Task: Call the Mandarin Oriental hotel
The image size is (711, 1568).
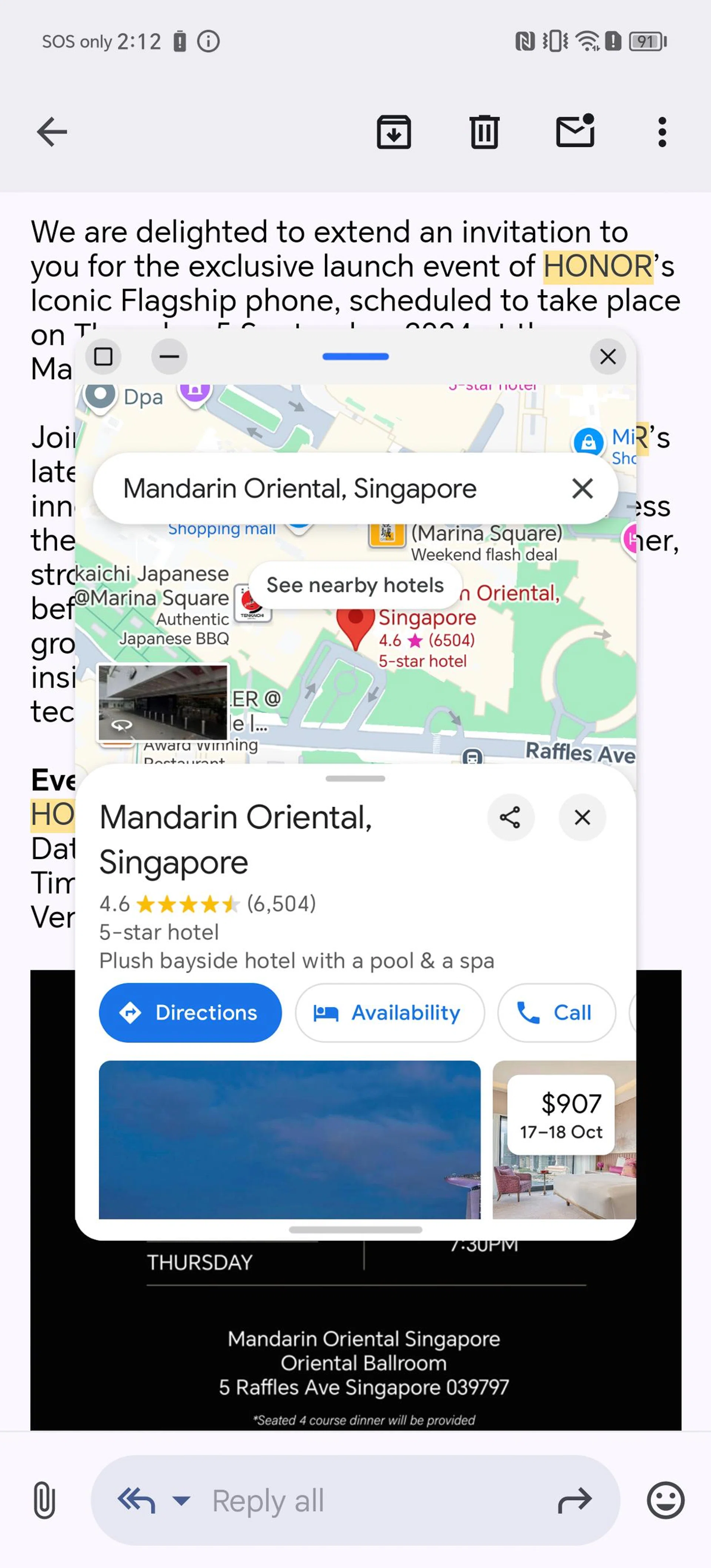Action: 556,1013
